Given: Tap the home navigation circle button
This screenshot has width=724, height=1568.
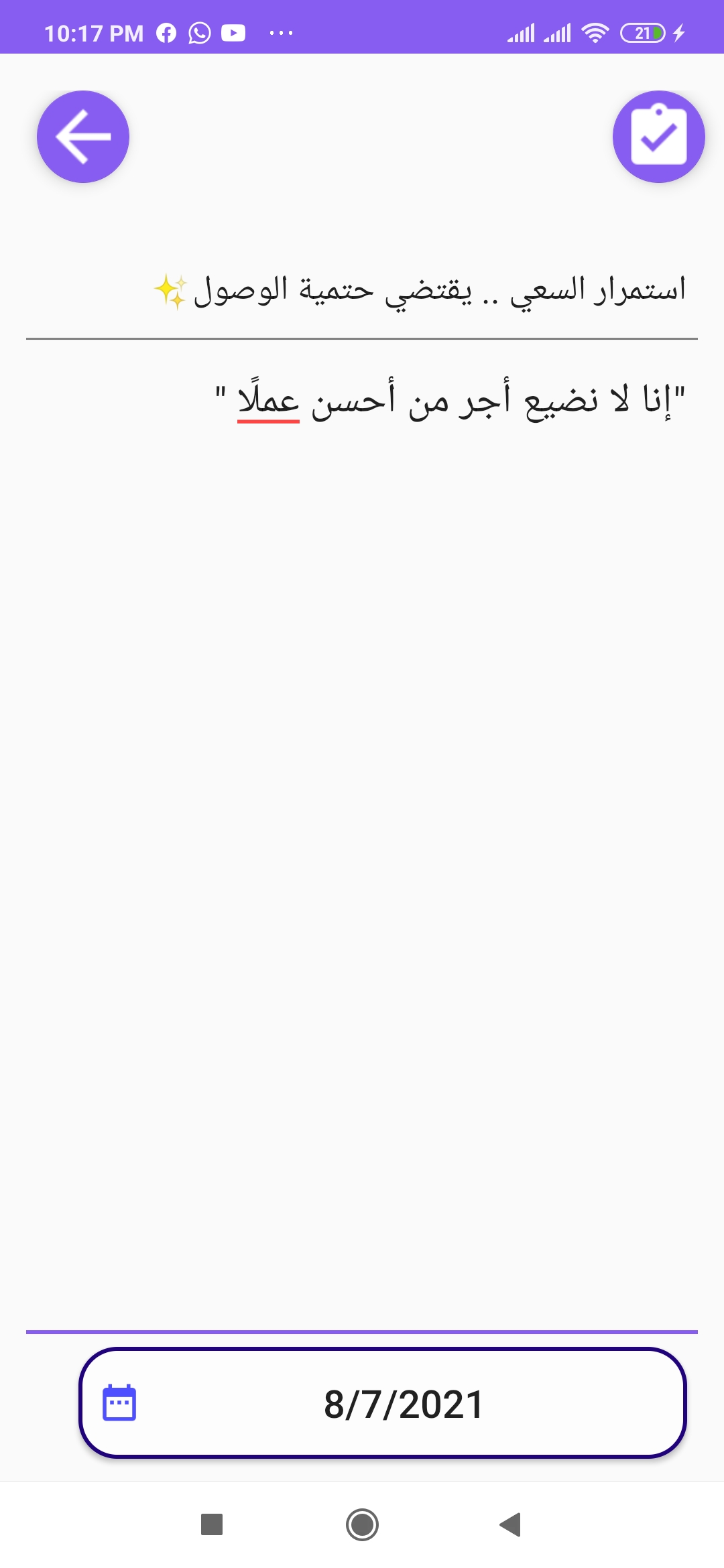Looking at the screenshot, I should 361,1523.
